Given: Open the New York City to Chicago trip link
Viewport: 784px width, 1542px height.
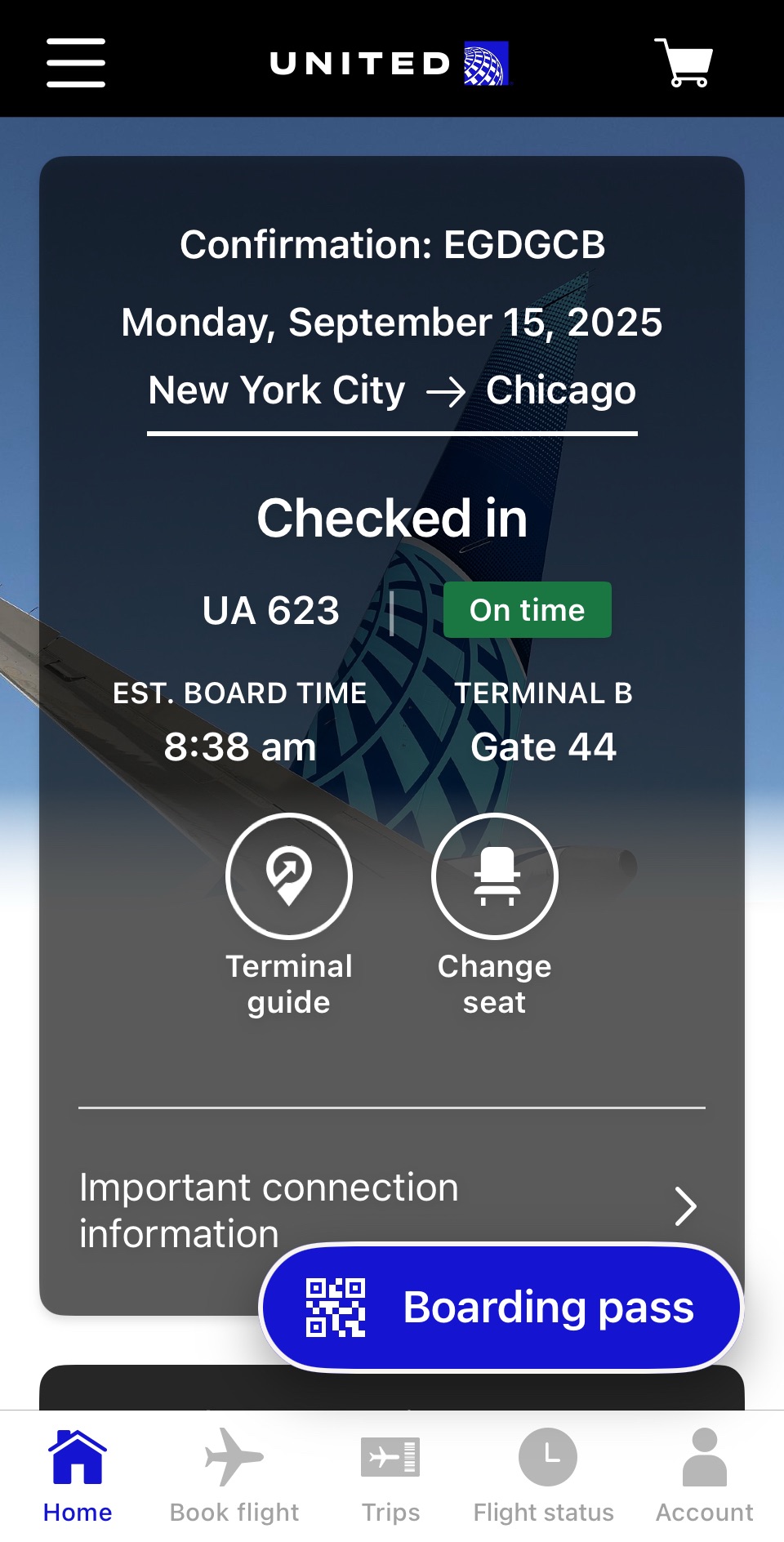Looking at the screenshot, I should pos(392,391).
